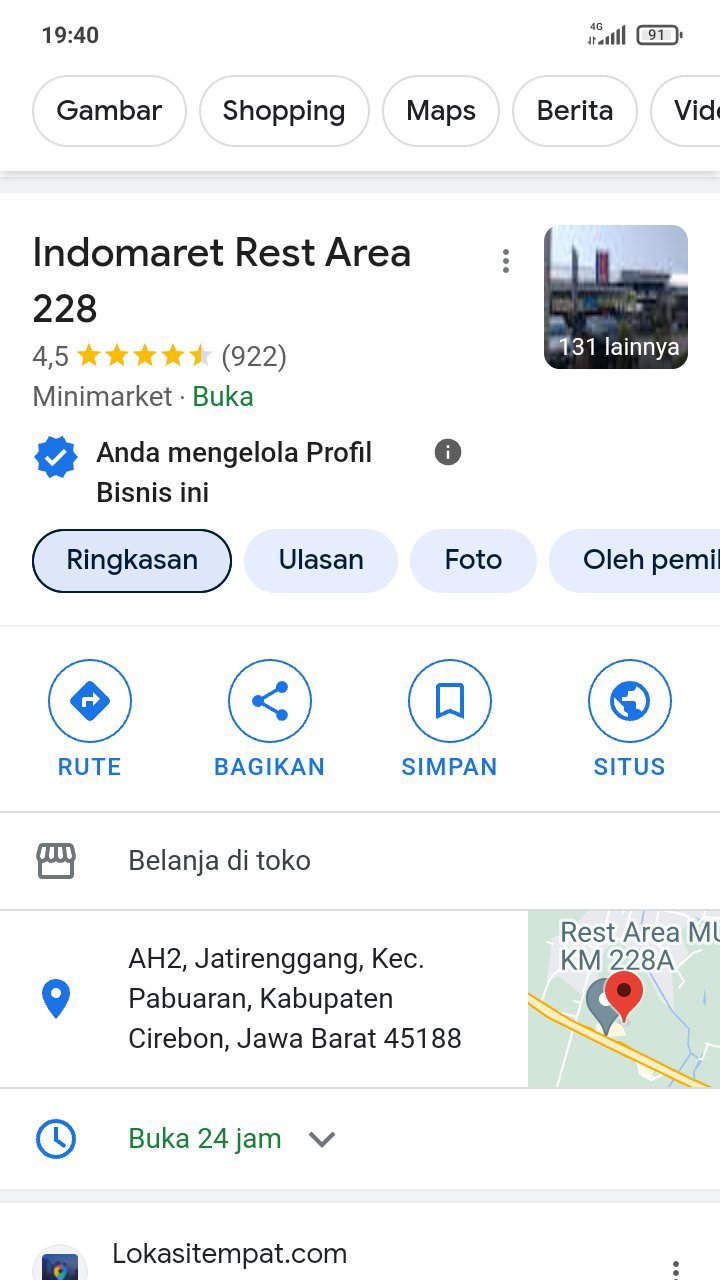Screen dimensions: 720x1280
Task: Switch to the Gambar search tab
Action: (x=109, y=111)
